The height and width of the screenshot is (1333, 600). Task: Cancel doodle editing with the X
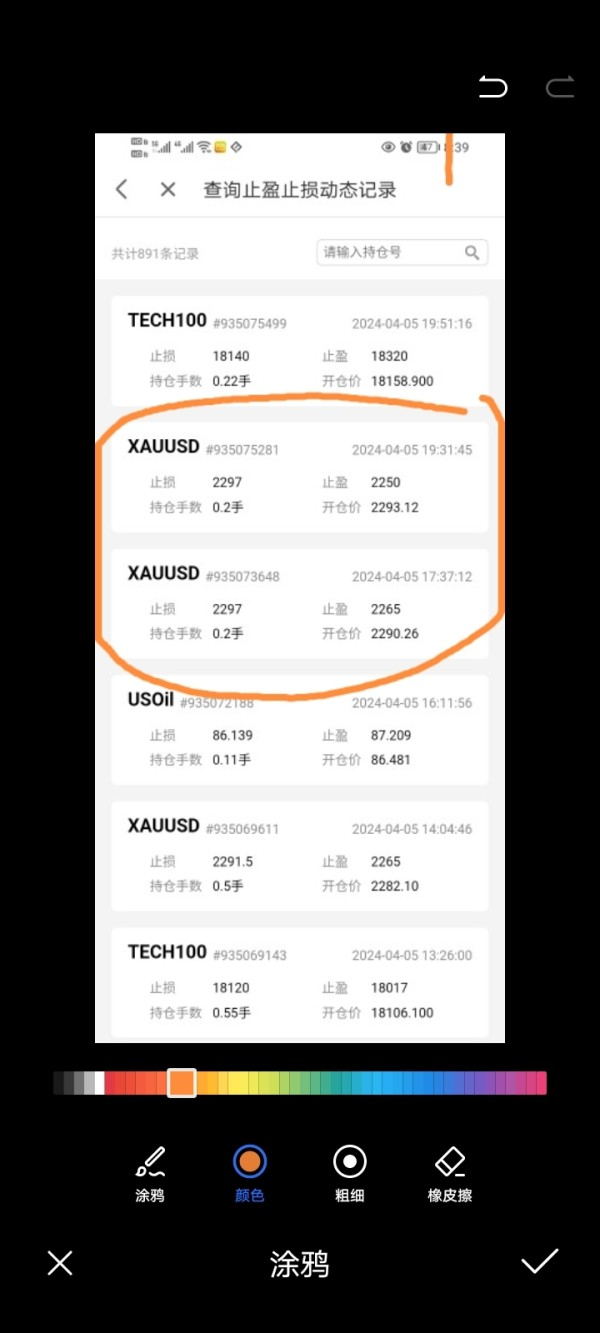[60, 1264]
